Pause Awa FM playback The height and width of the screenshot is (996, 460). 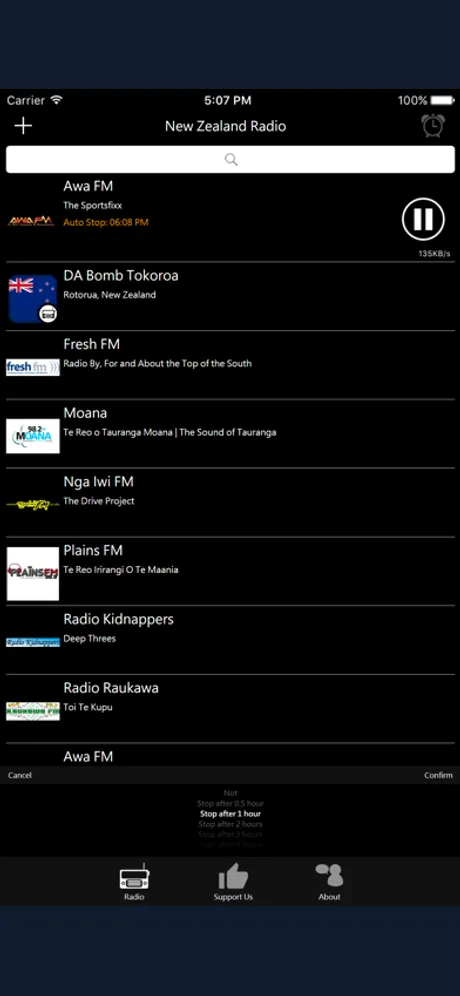tap(423, 219)
